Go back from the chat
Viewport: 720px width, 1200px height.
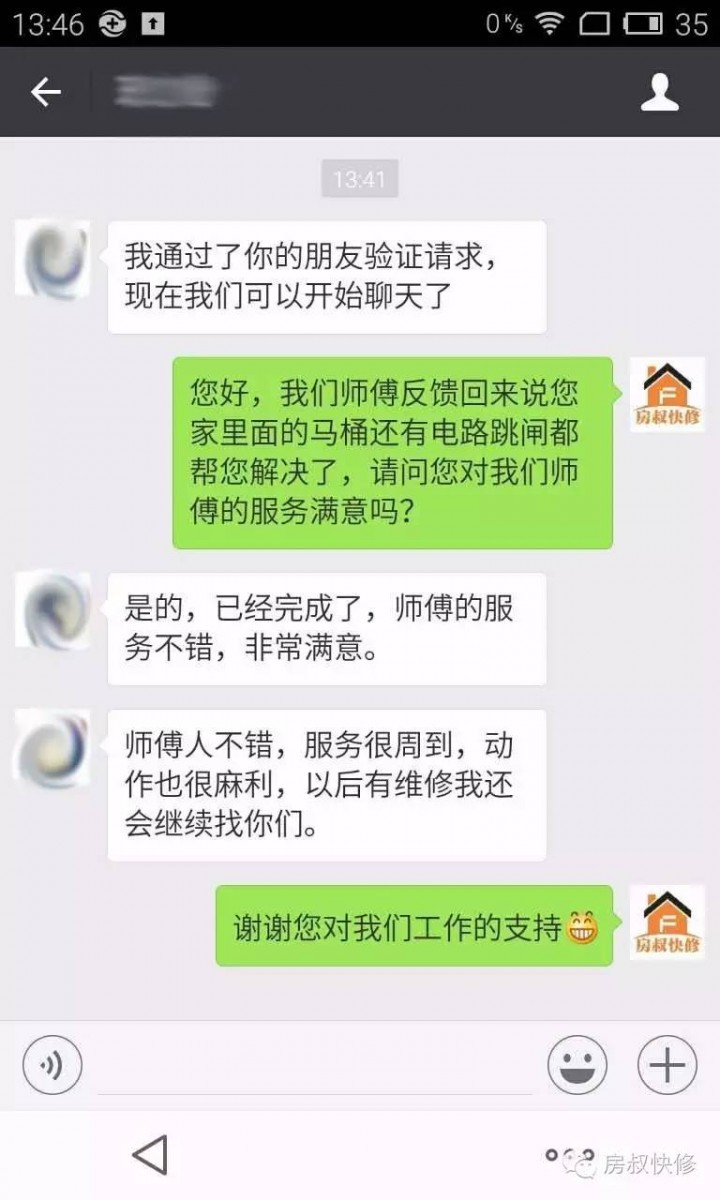[x=46, y=92]
